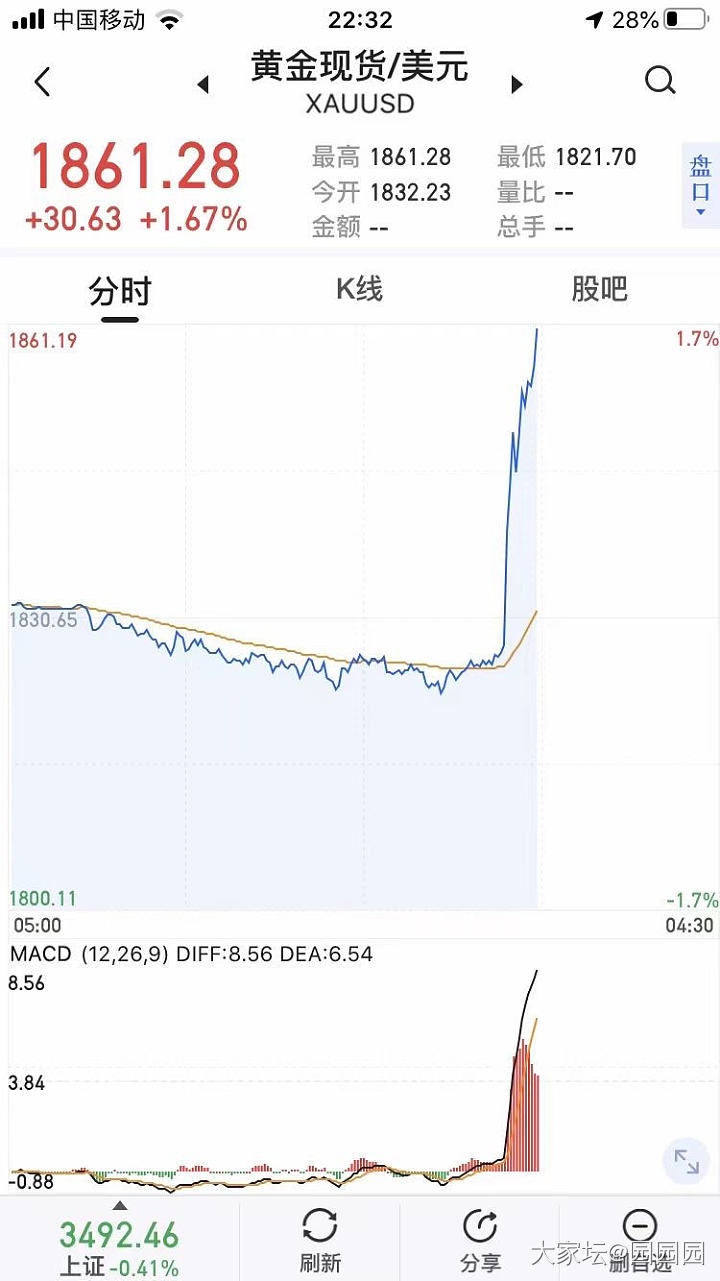This screenshot has width=720, height=1281.
Task: Tap 刷新 to refresh the quote
Action: click(x=320, y=1240)
